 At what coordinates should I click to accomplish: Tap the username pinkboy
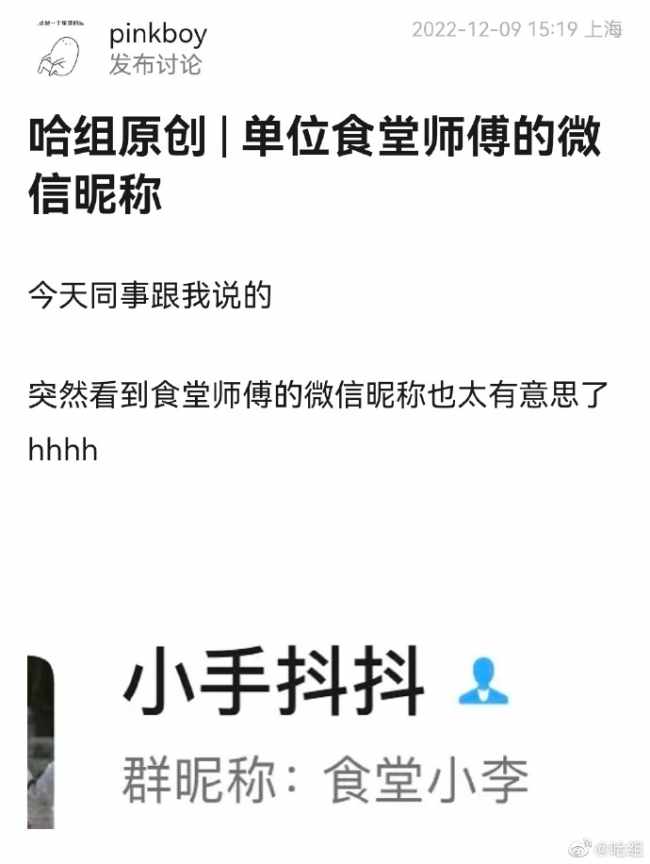click(157, 34)
